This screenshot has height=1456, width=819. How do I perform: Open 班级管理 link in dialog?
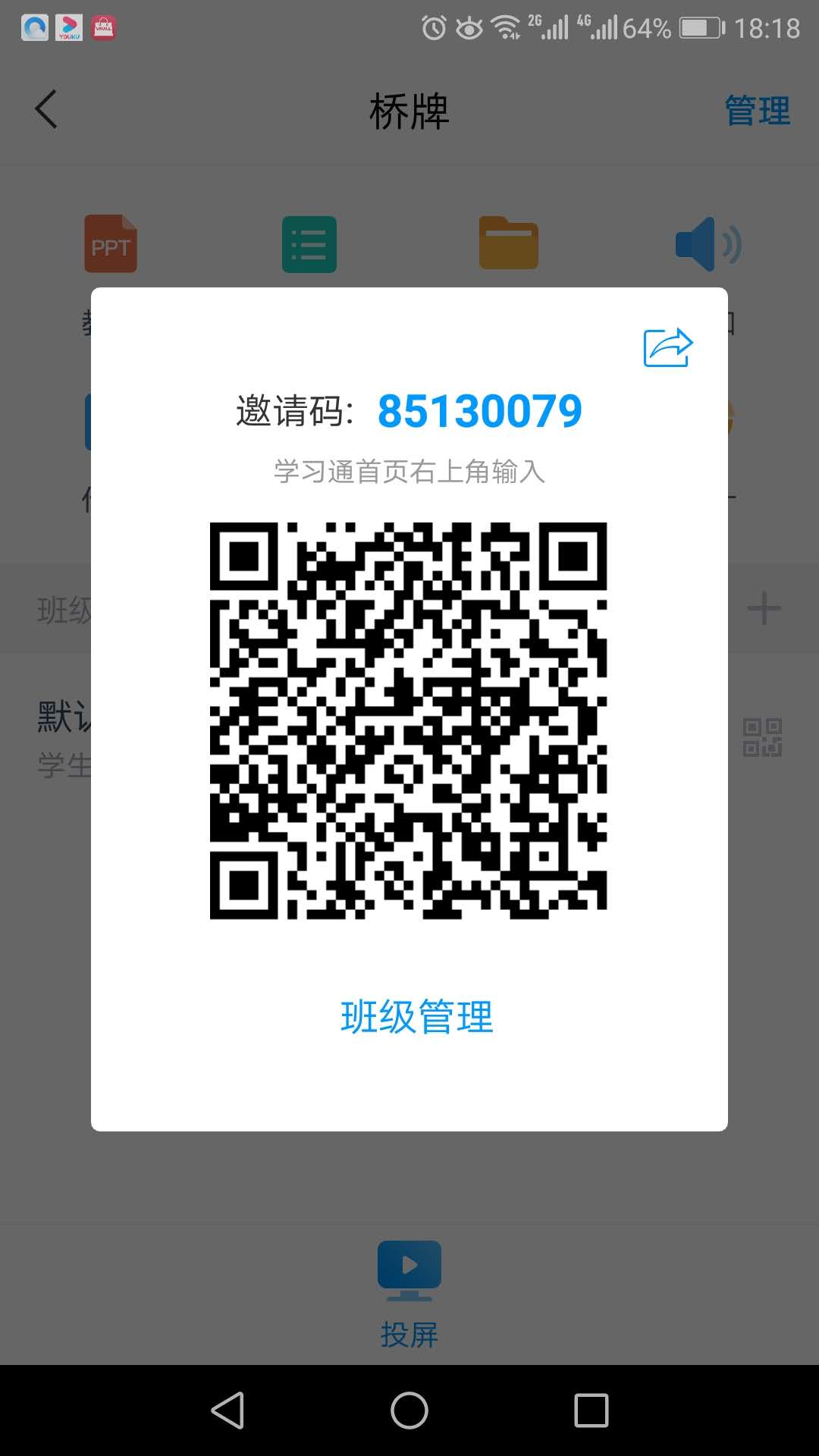(x=416, y=1017)
